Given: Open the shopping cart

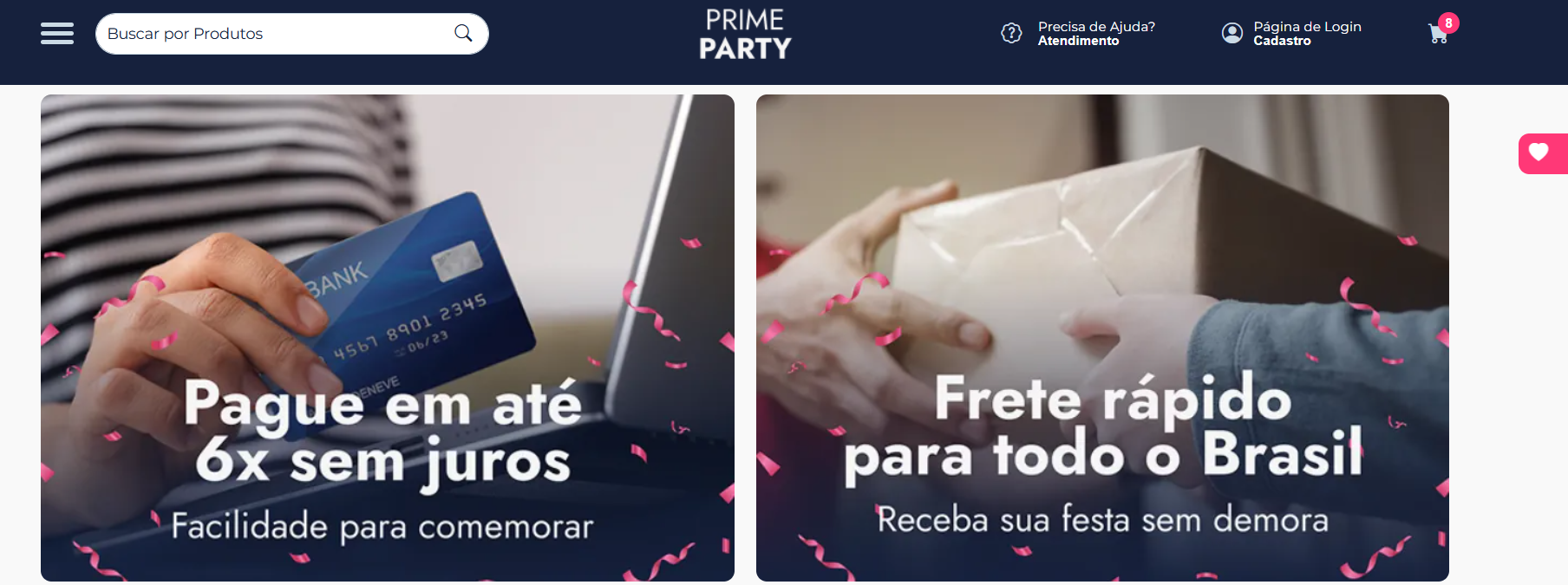Looking at the screenshot, I should click(x=1439, y=34).
